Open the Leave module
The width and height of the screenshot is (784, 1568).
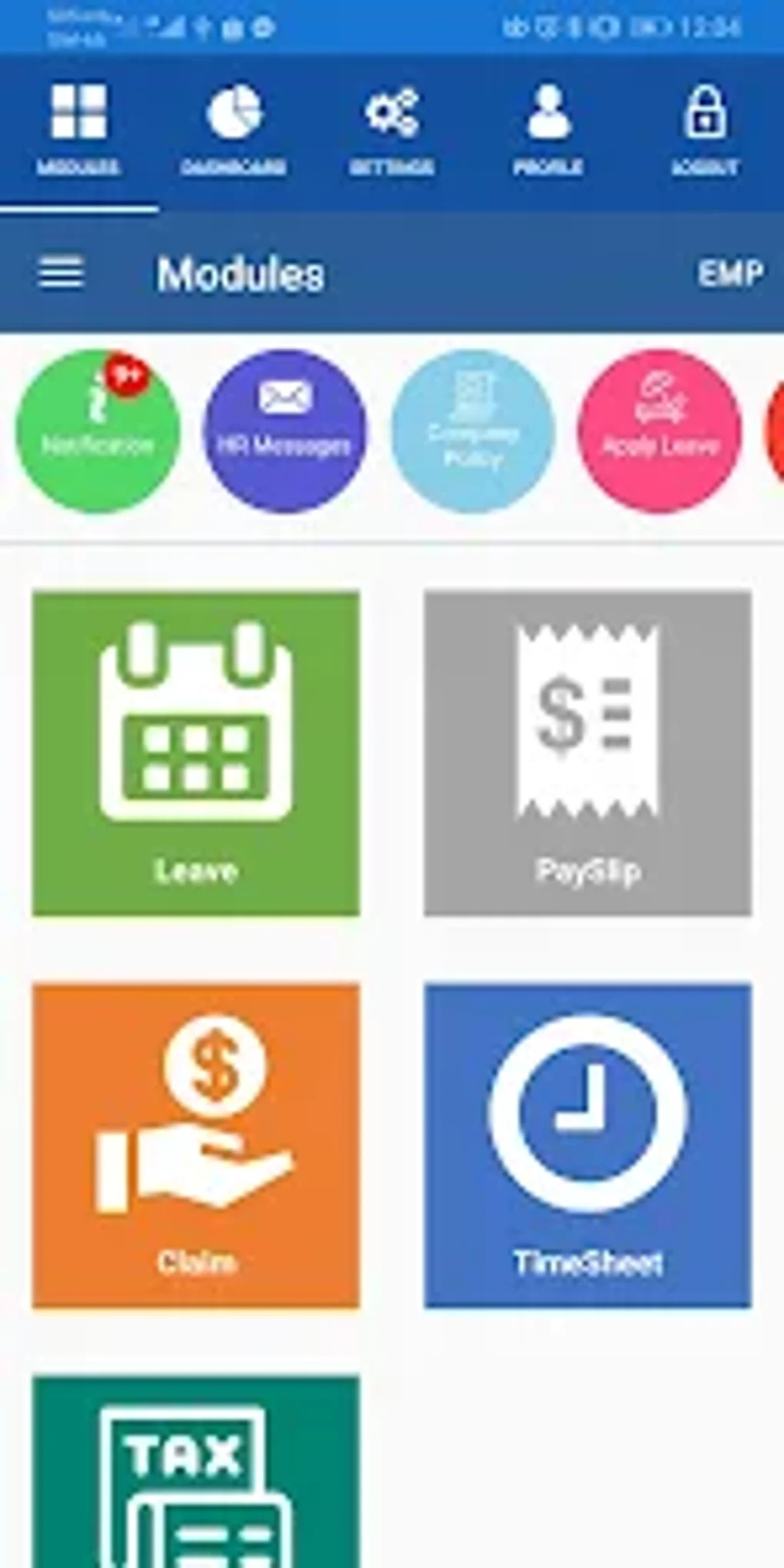(195, 753)
